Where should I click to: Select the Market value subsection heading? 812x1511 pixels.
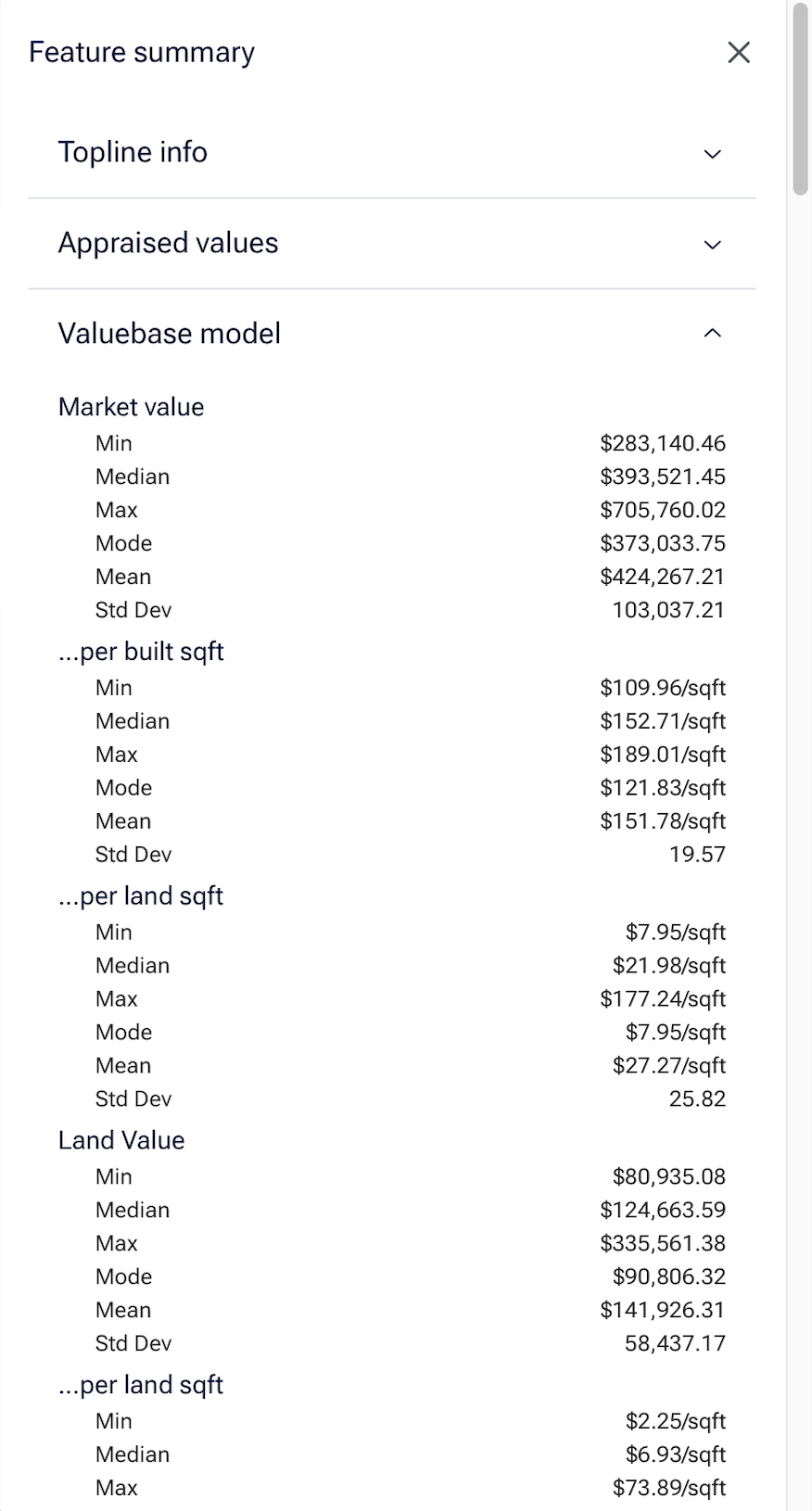coord(131,406)
